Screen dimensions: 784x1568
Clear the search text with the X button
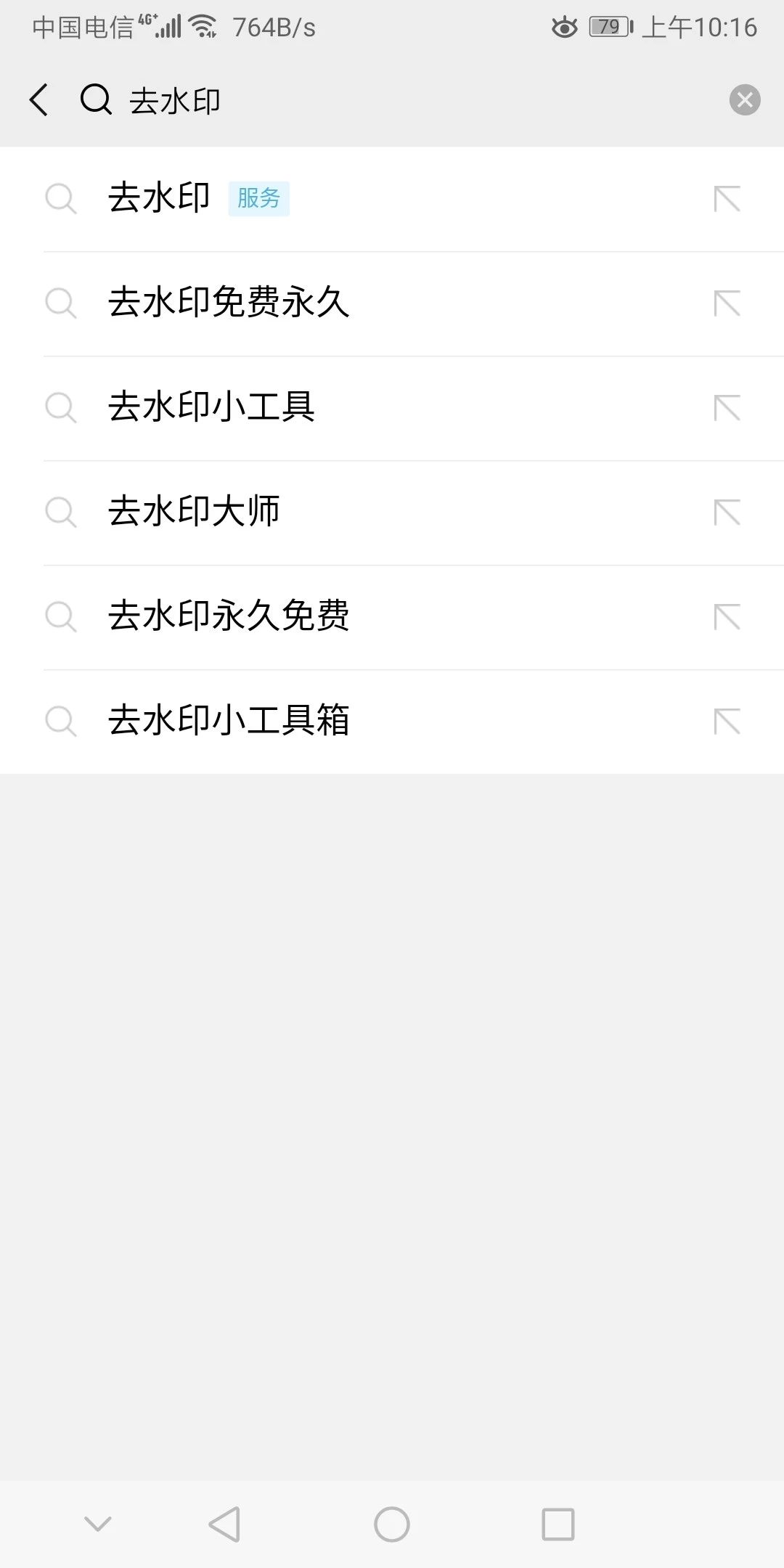coord(745,99)
